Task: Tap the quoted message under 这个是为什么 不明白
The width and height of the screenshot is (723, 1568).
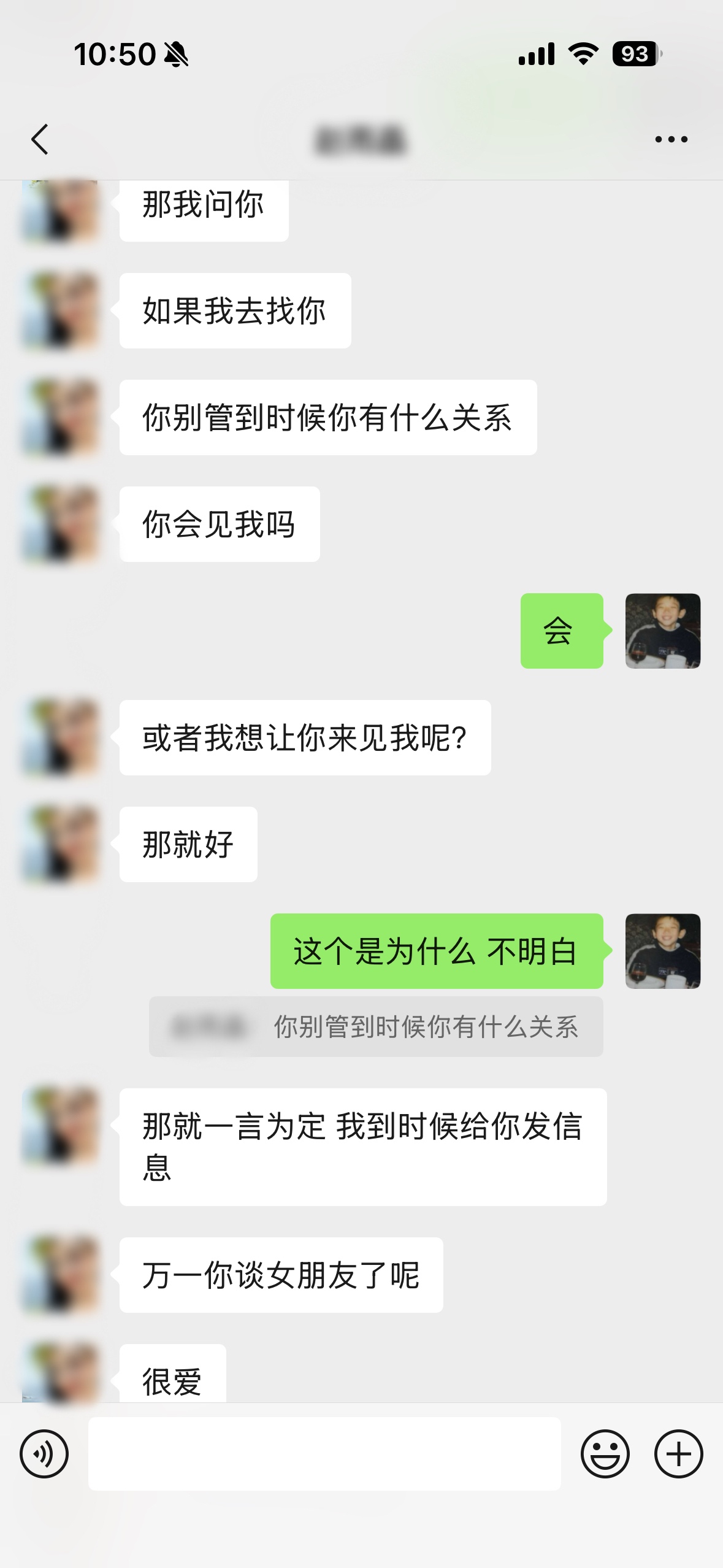Action: [x=376, y=1026]
